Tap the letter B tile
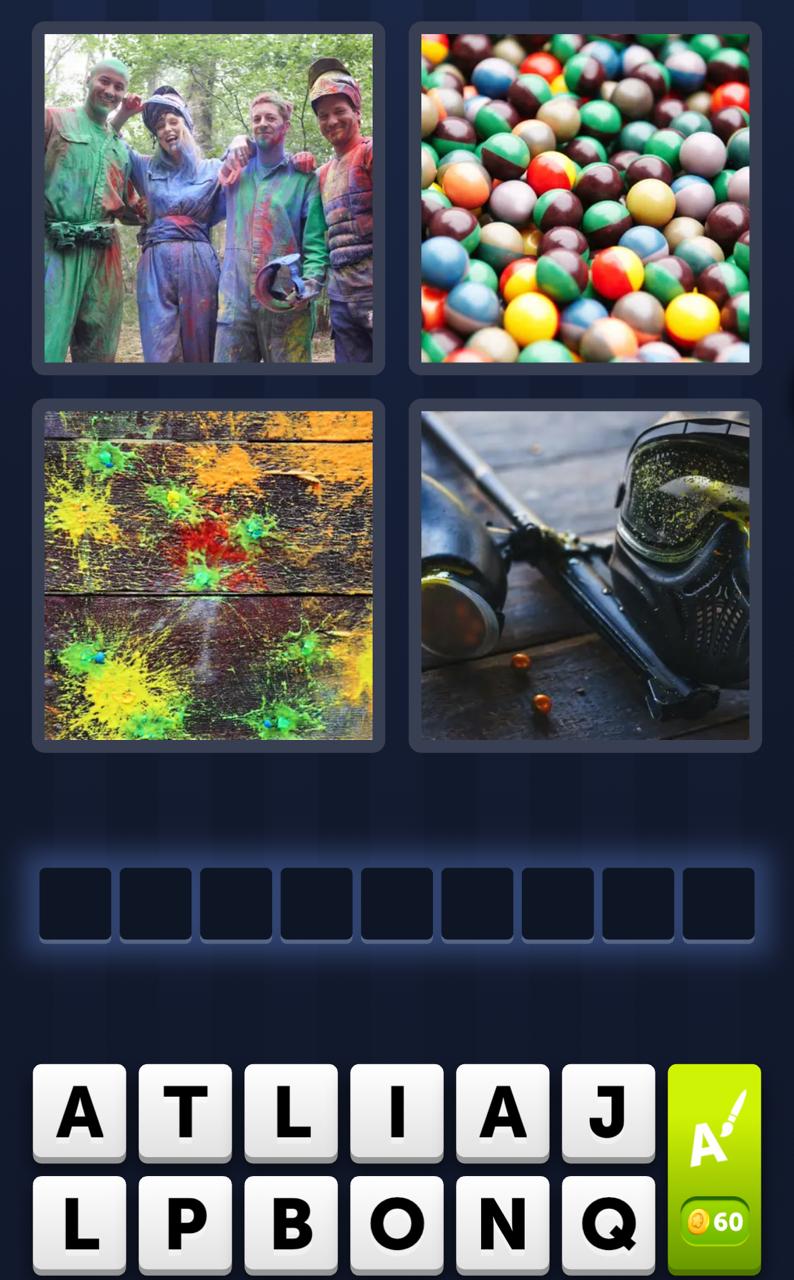This screenshot has width=794, height=1280. 291,1223
